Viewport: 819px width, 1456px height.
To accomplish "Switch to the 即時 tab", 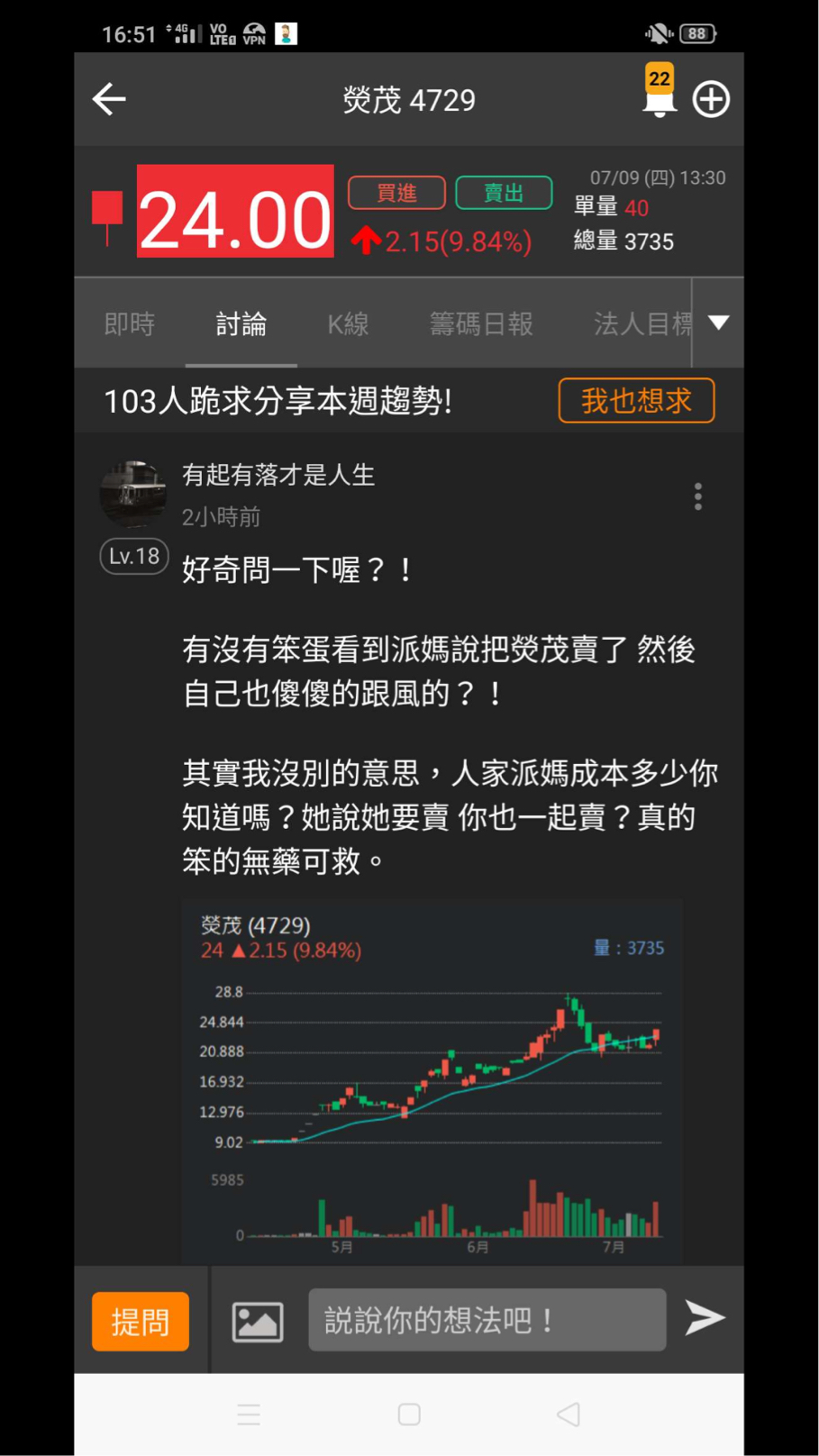I will click(x=130, y=323).
